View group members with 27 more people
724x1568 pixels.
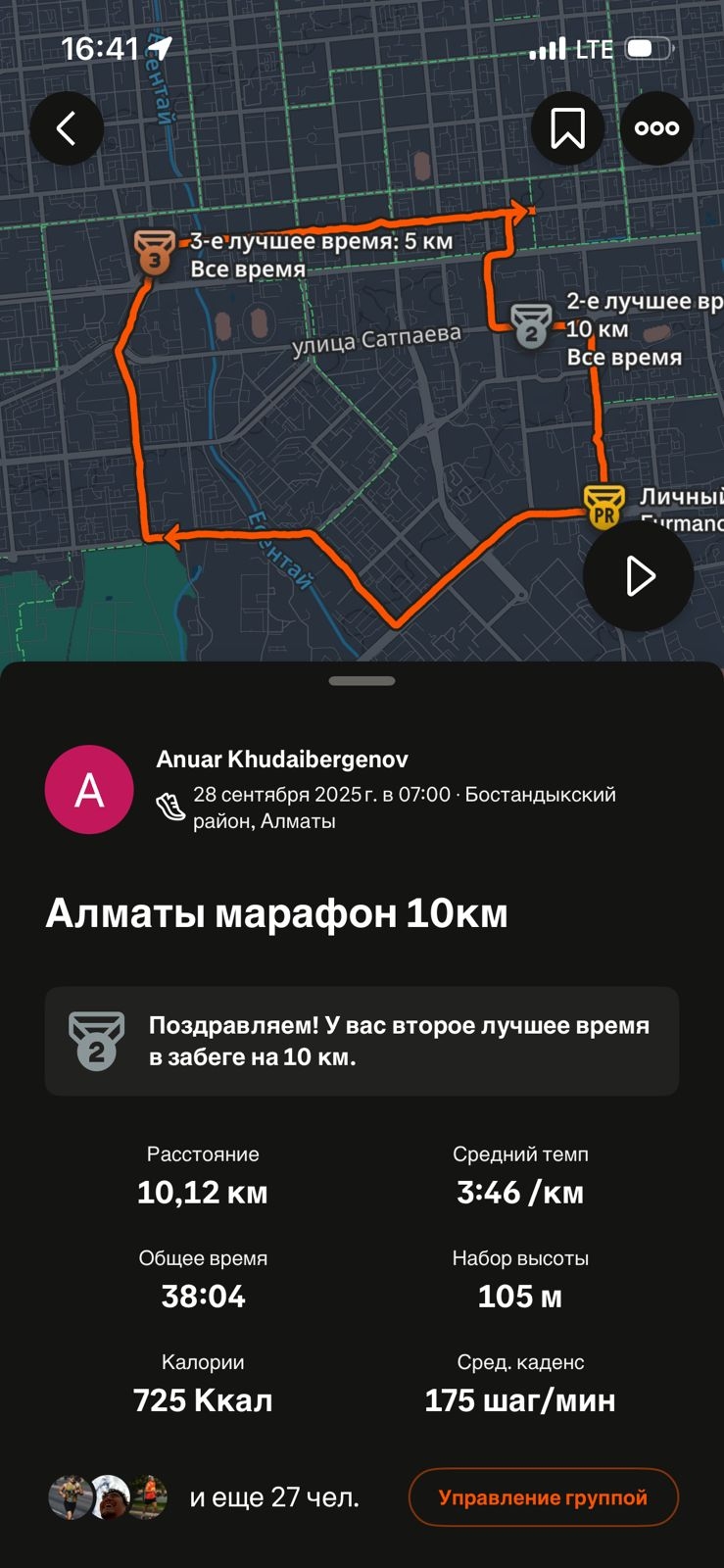[205, 1497]
